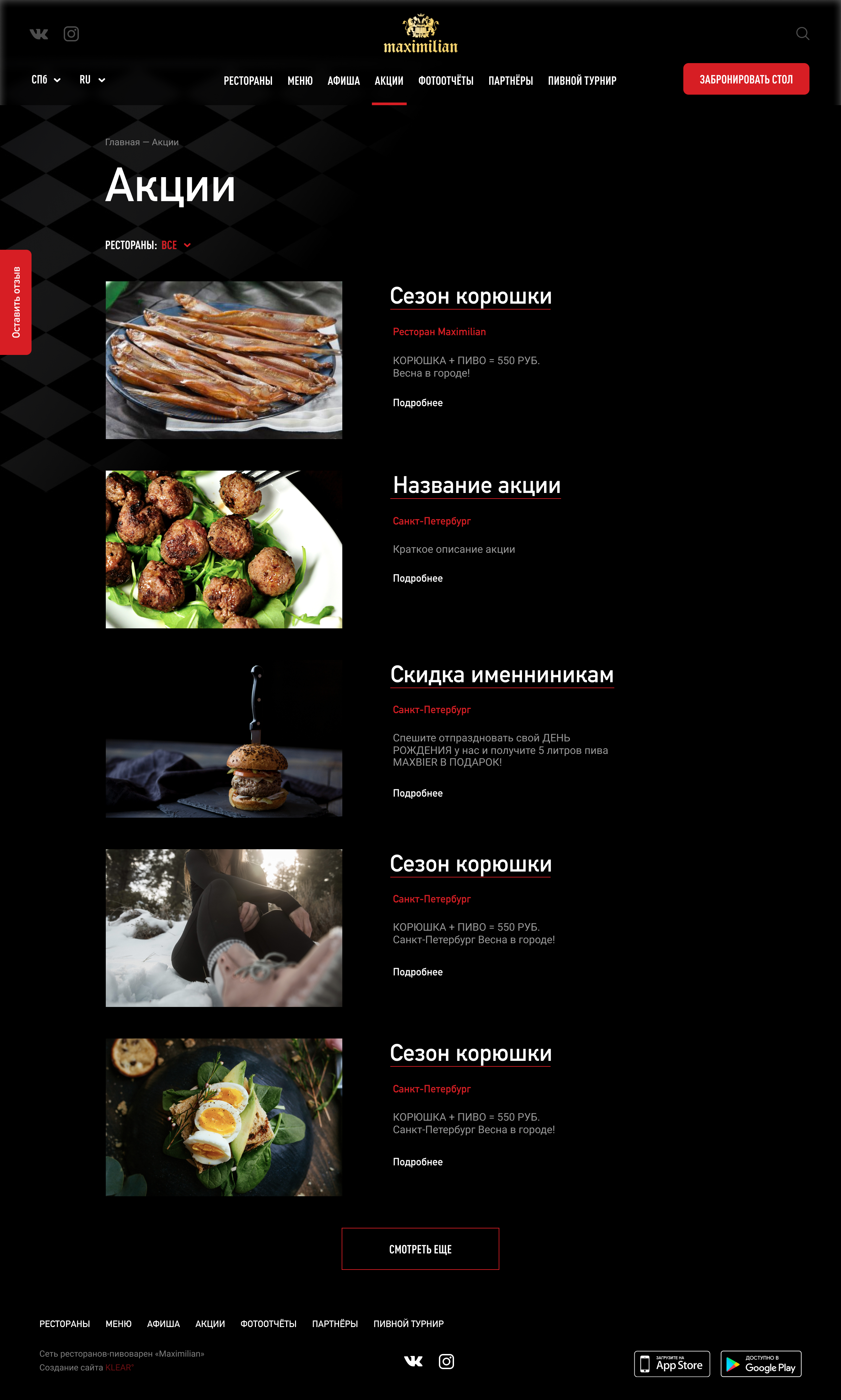This screenshot has height=1400, width=841.
Task: Follow the KLEAR site creator link
Action: 119,1368
